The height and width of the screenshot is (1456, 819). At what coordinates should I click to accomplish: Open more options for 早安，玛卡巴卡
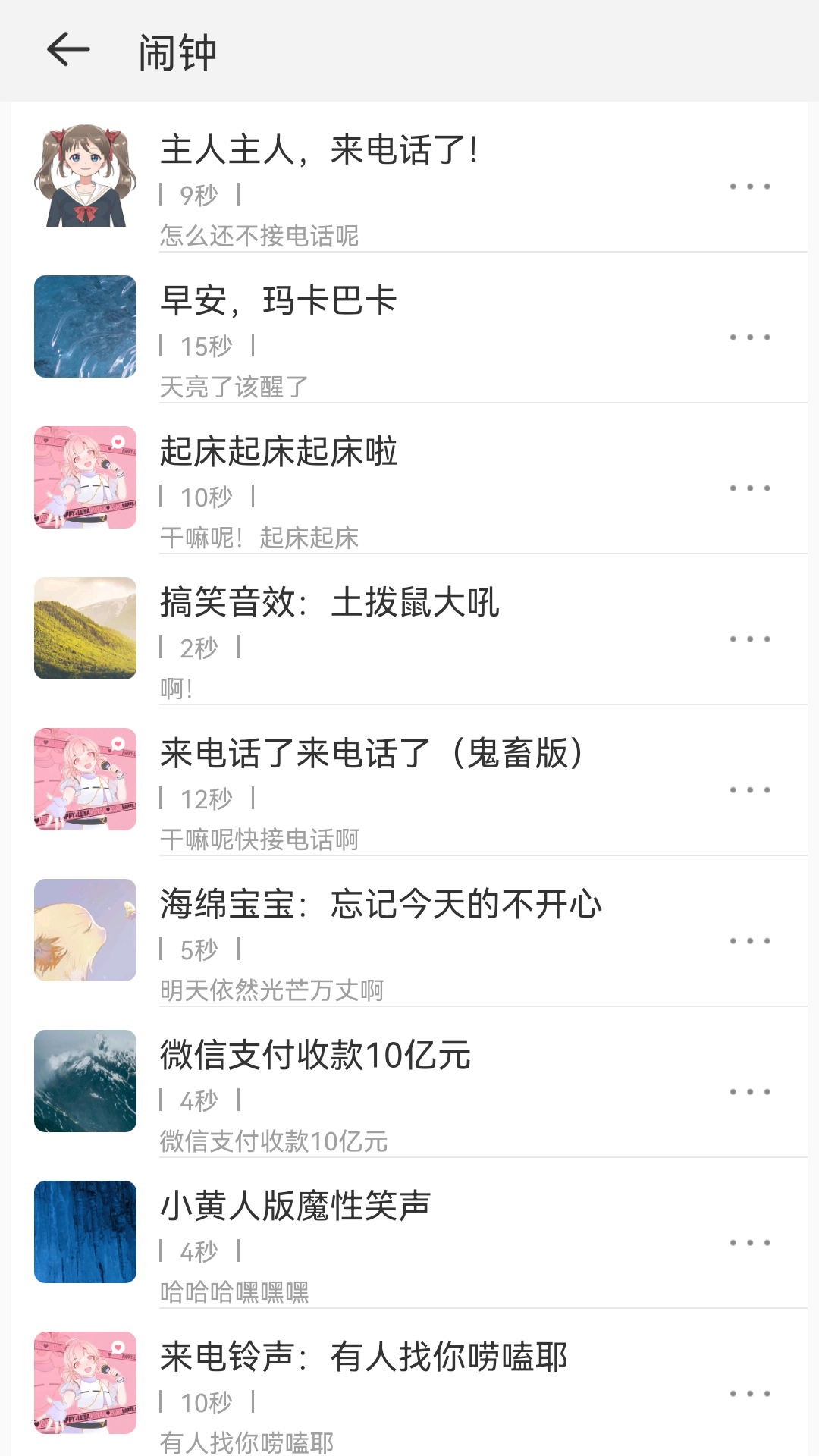click(749, 337)
